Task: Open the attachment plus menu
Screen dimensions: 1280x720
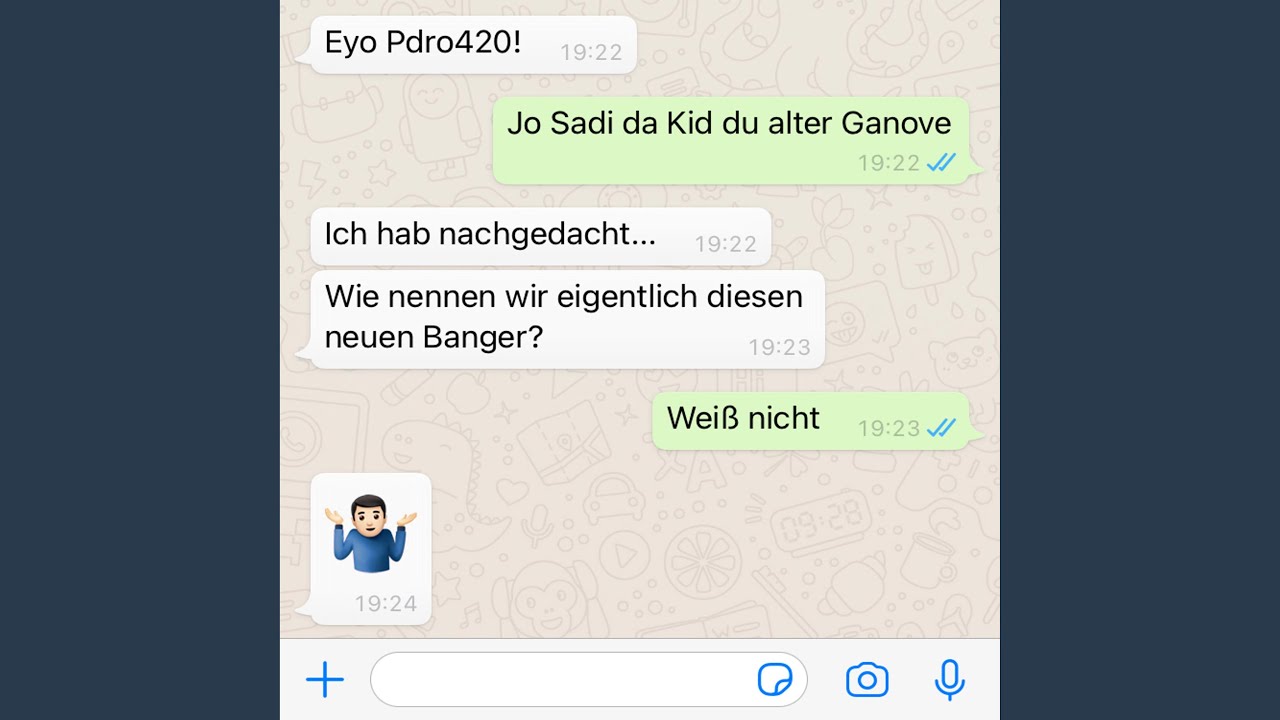Action: pos(325,680)
